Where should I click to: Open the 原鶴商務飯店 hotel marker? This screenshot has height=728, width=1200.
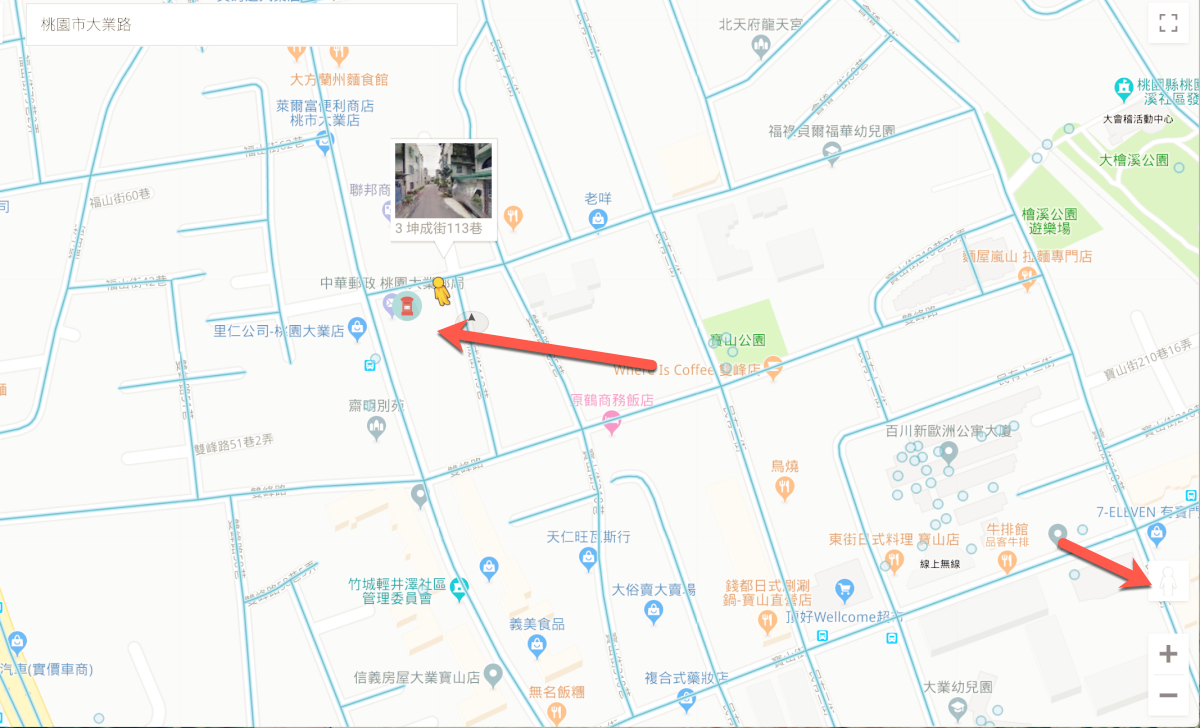pyautogui.click(x=612, y=423)
